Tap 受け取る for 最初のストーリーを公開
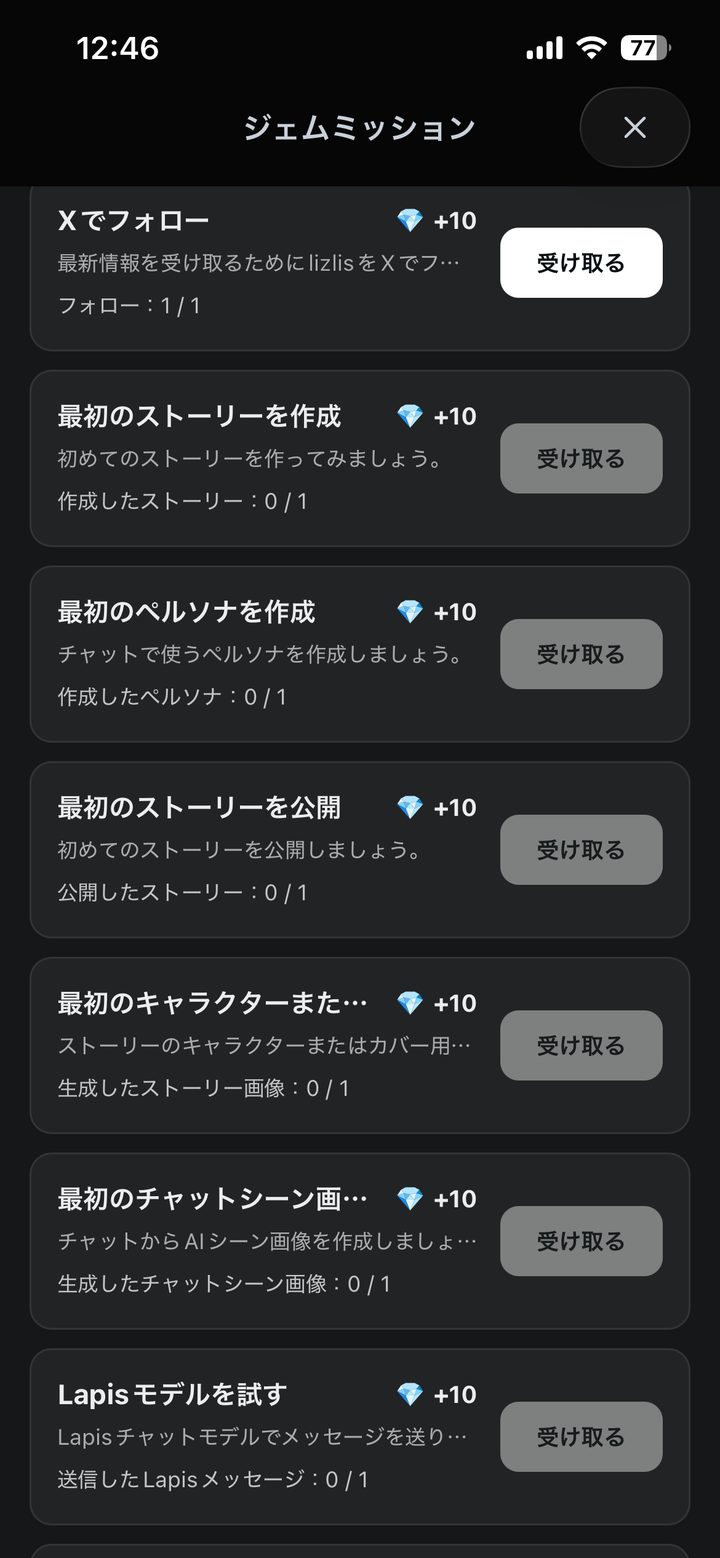 581,850
